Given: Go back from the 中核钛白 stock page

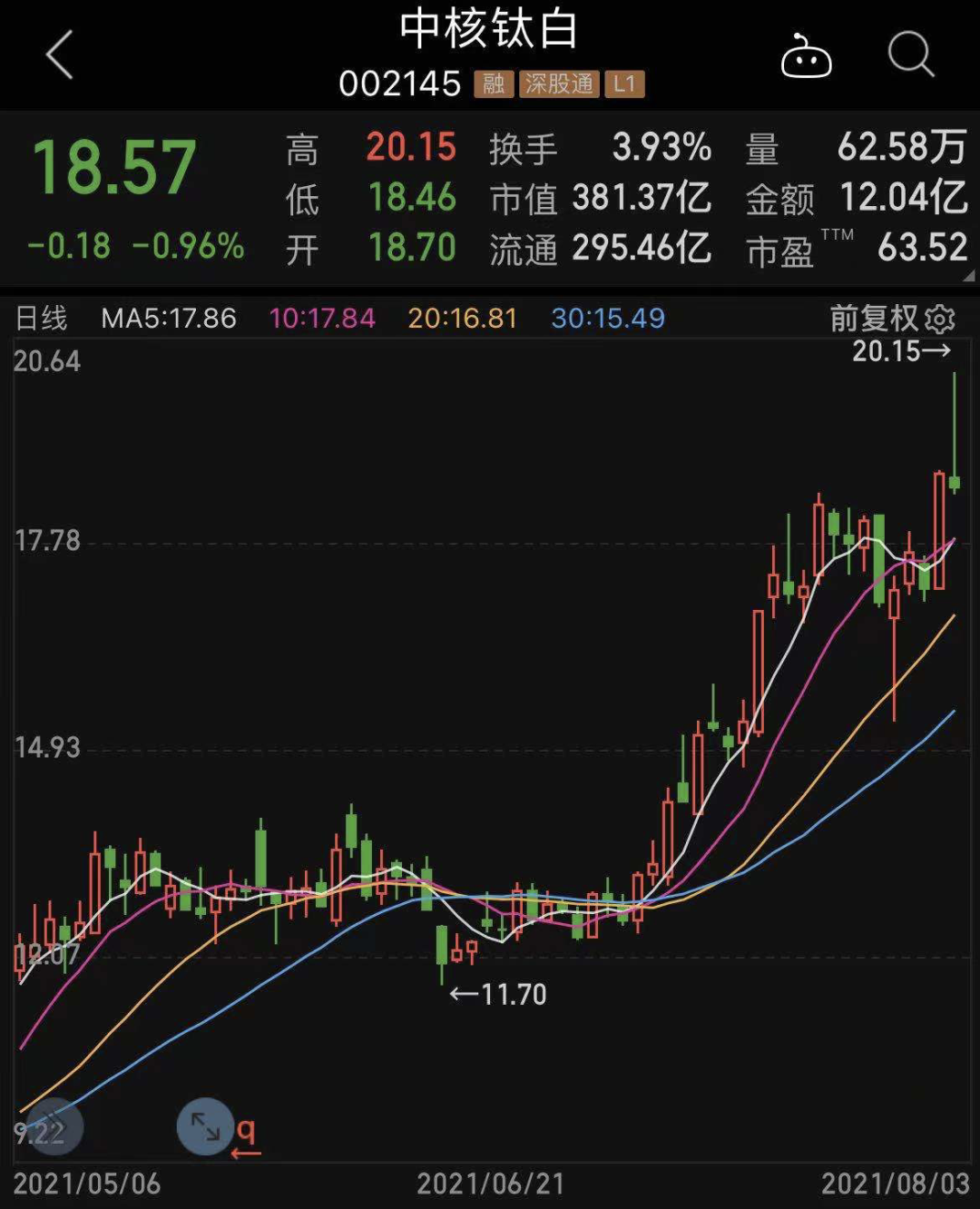Looking at the screenshot, I should click(59, 55).
